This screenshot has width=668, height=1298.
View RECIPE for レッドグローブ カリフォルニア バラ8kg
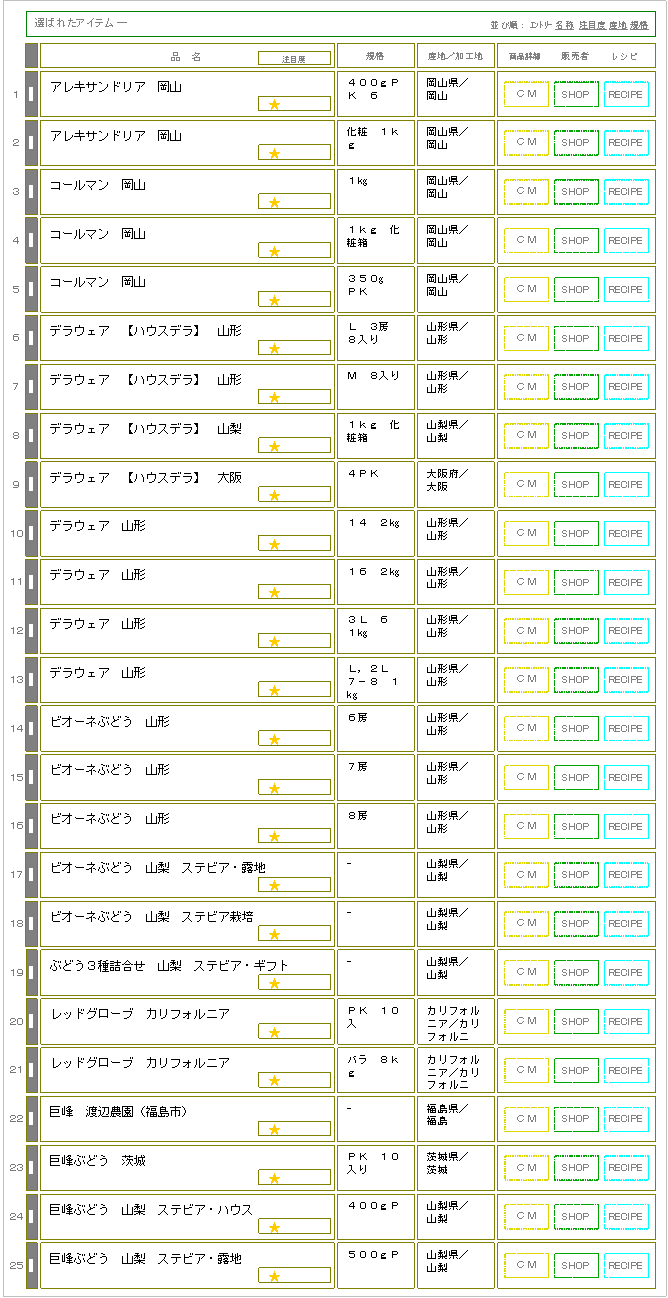(x=626, y=1071)
